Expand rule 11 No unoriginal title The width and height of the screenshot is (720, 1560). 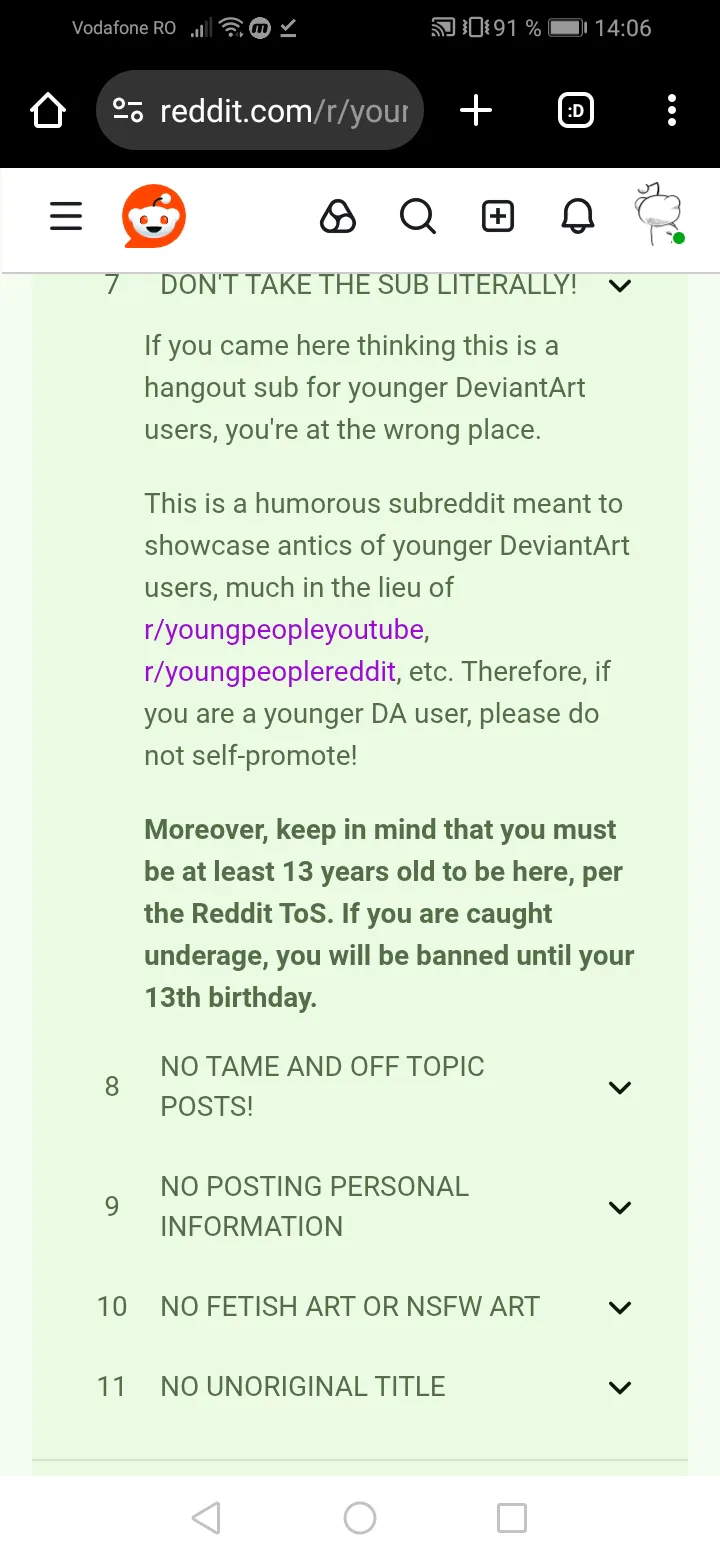[620, 1387]
